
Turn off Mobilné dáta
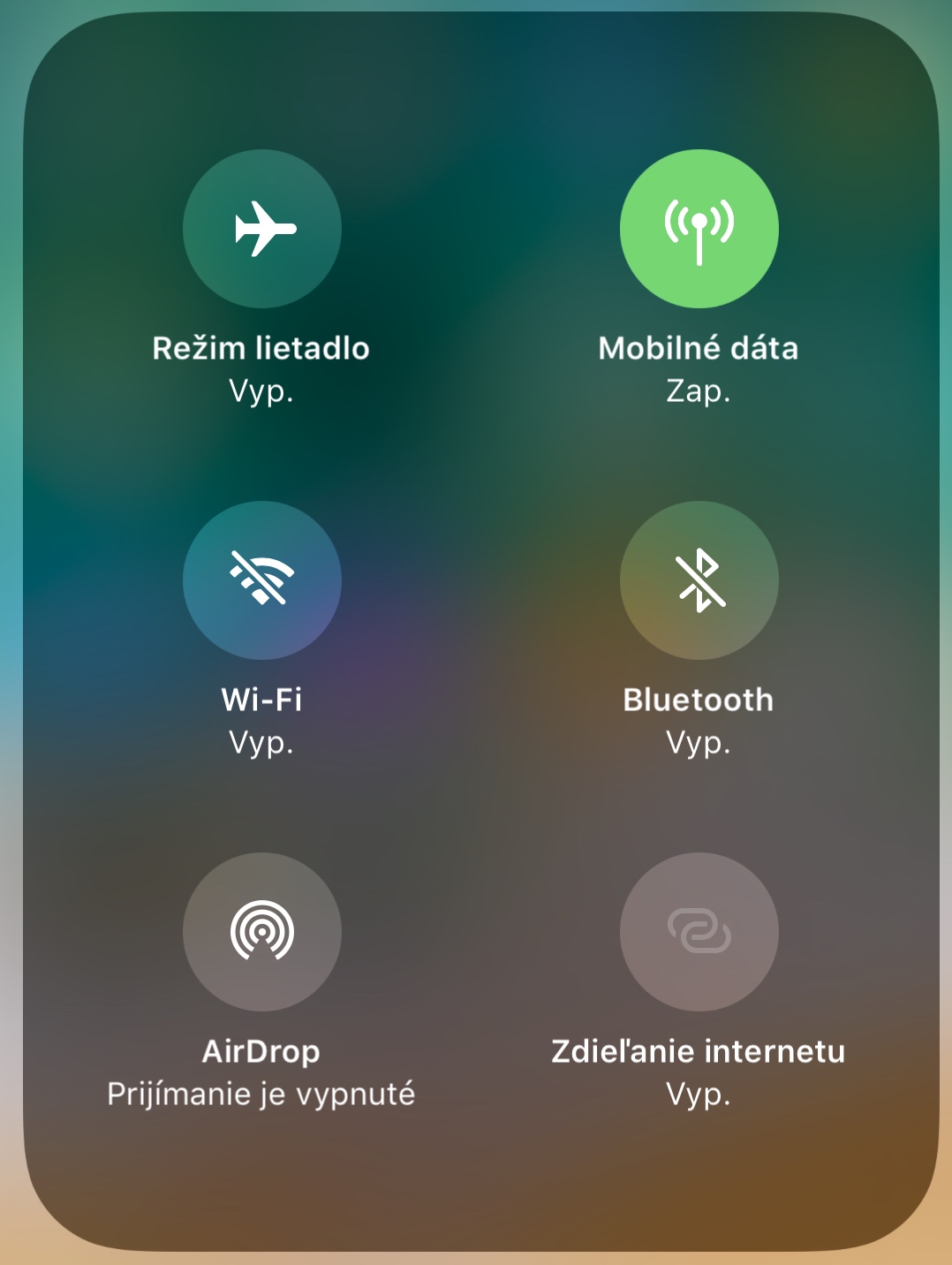[x=699, y=229]
